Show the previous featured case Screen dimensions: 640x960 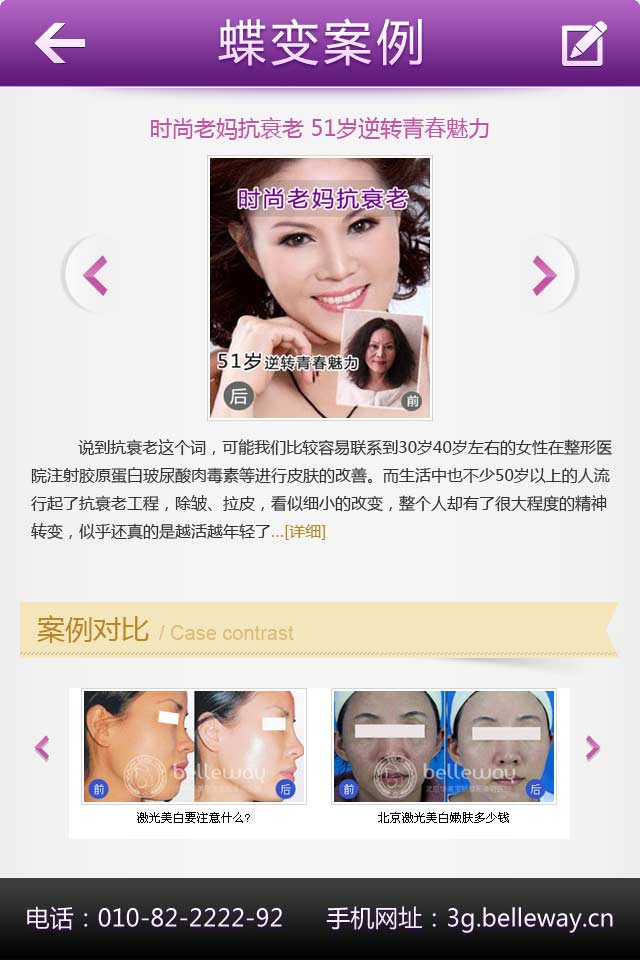click(94, 275)
